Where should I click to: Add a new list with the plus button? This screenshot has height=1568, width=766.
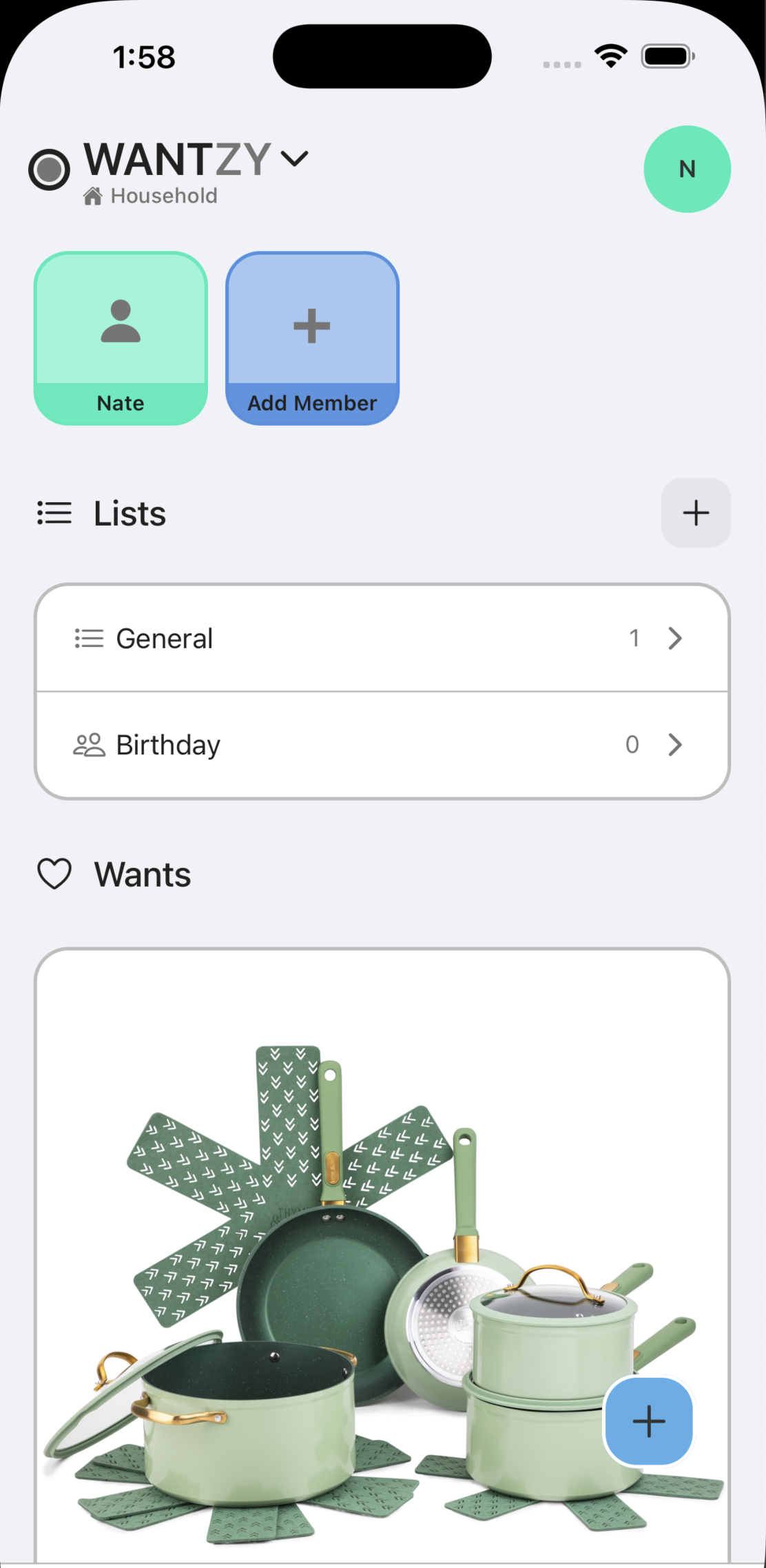pos(695,513)
